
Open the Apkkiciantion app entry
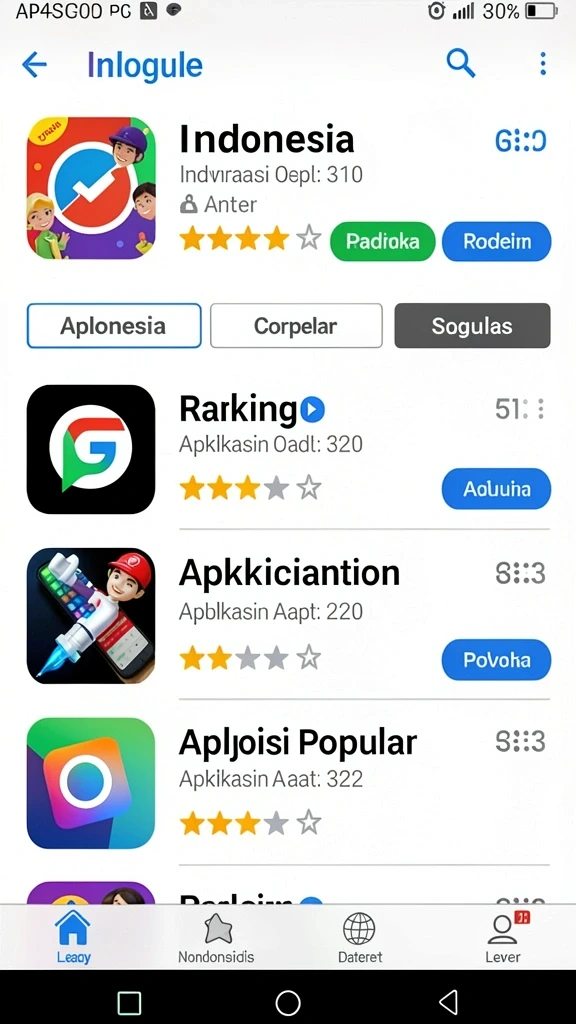[288, 615]
